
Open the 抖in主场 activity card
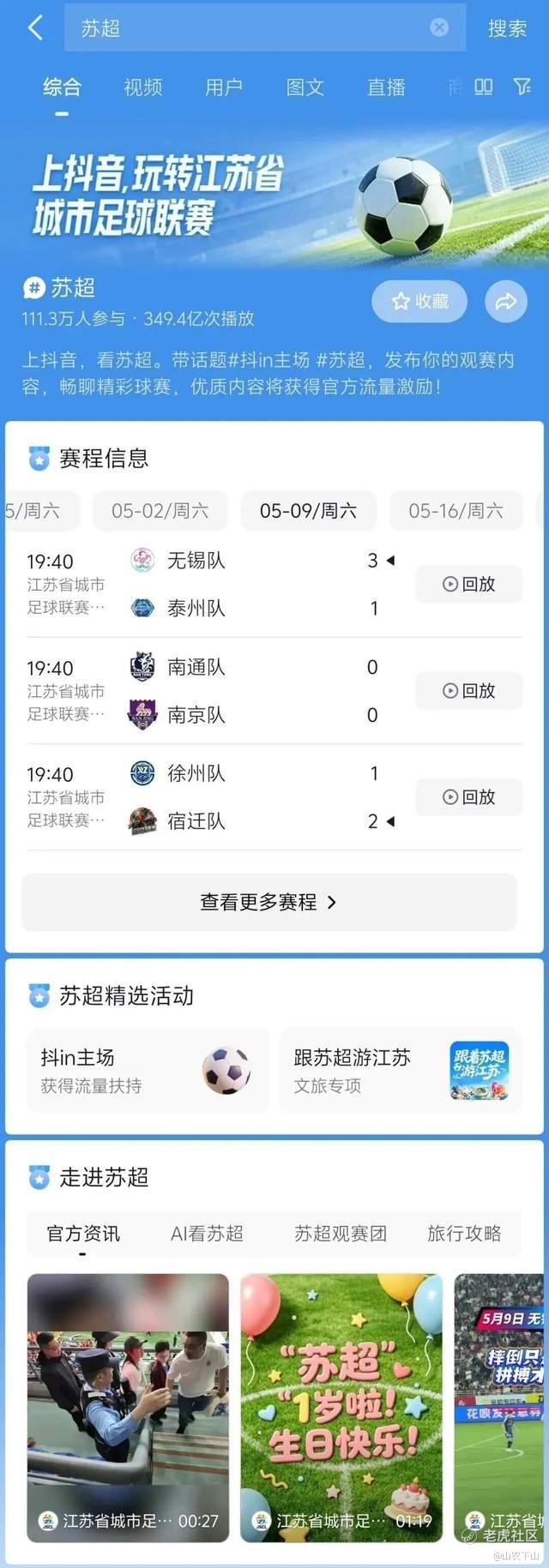(x=148, y=1071)
